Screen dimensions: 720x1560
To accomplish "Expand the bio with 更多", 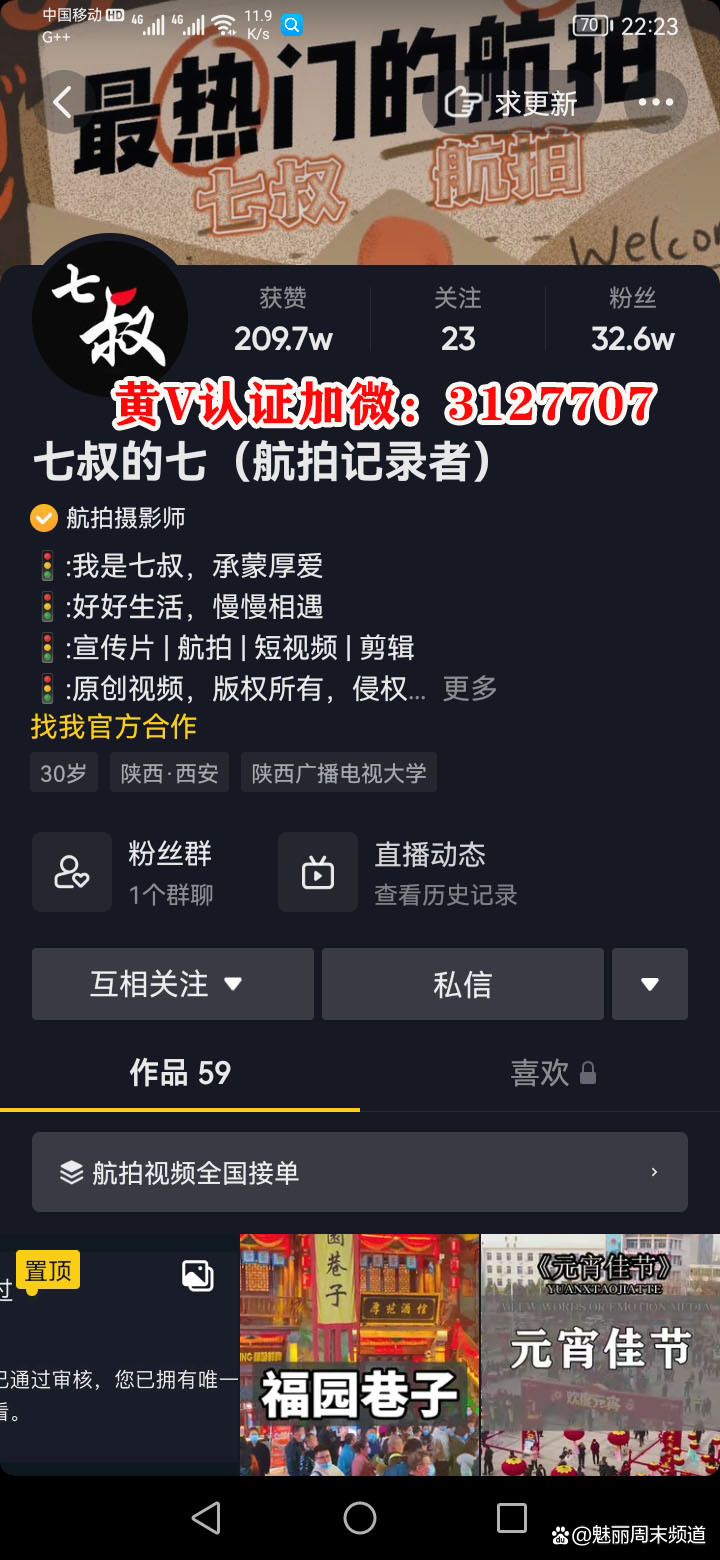I will (x=469, y=688).
